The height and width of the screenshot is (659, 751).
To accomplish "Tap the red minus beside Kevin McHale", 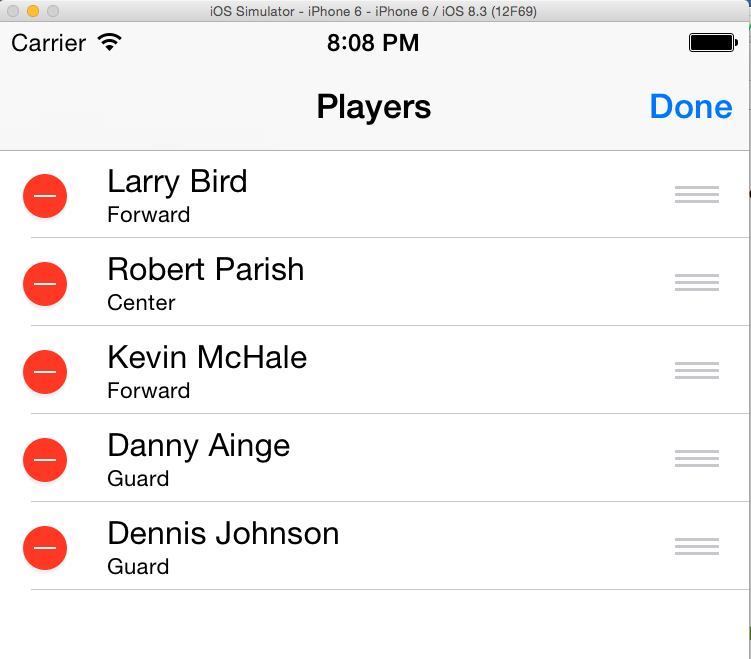I will [45, 372].
